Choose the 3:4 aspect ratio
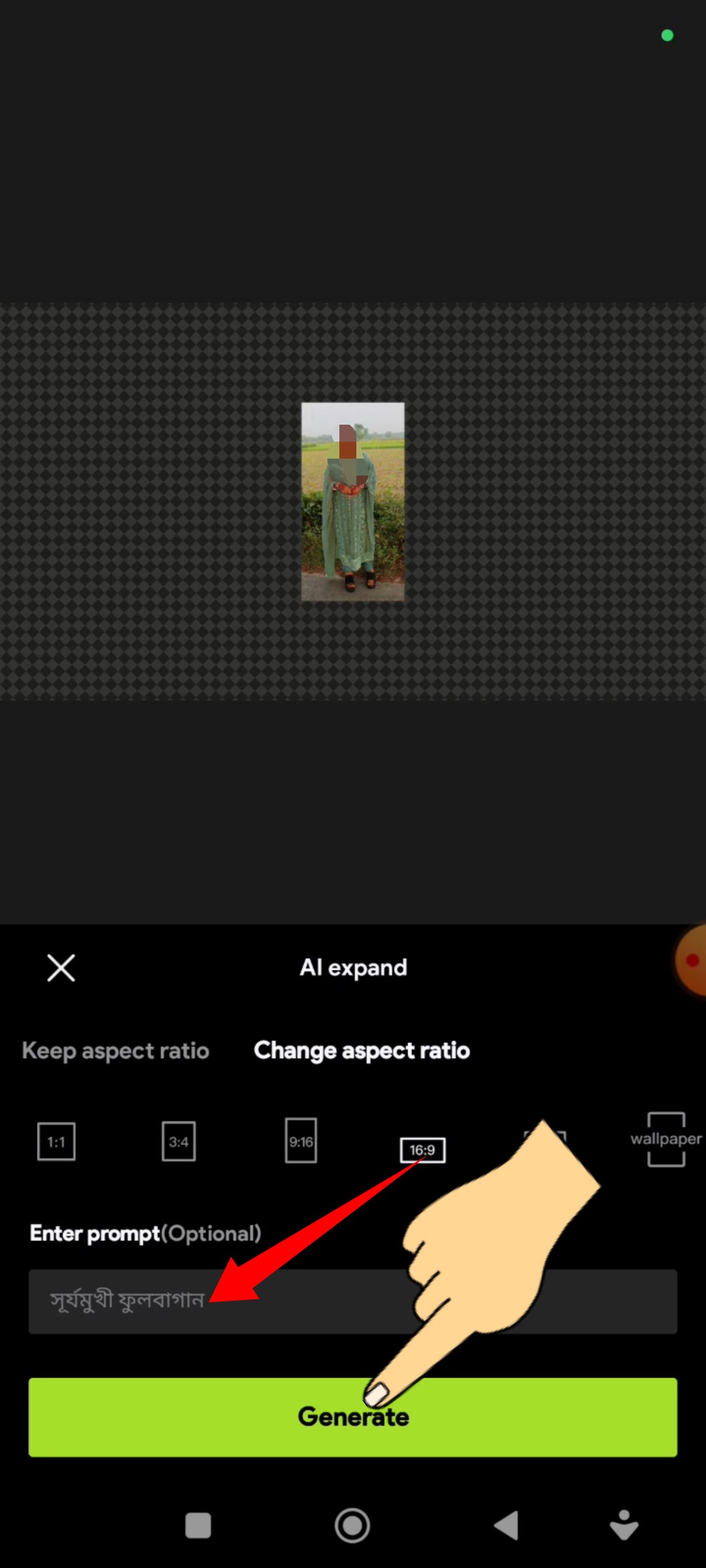Viewport: 706px width, 1568px height. [178, 1141]
